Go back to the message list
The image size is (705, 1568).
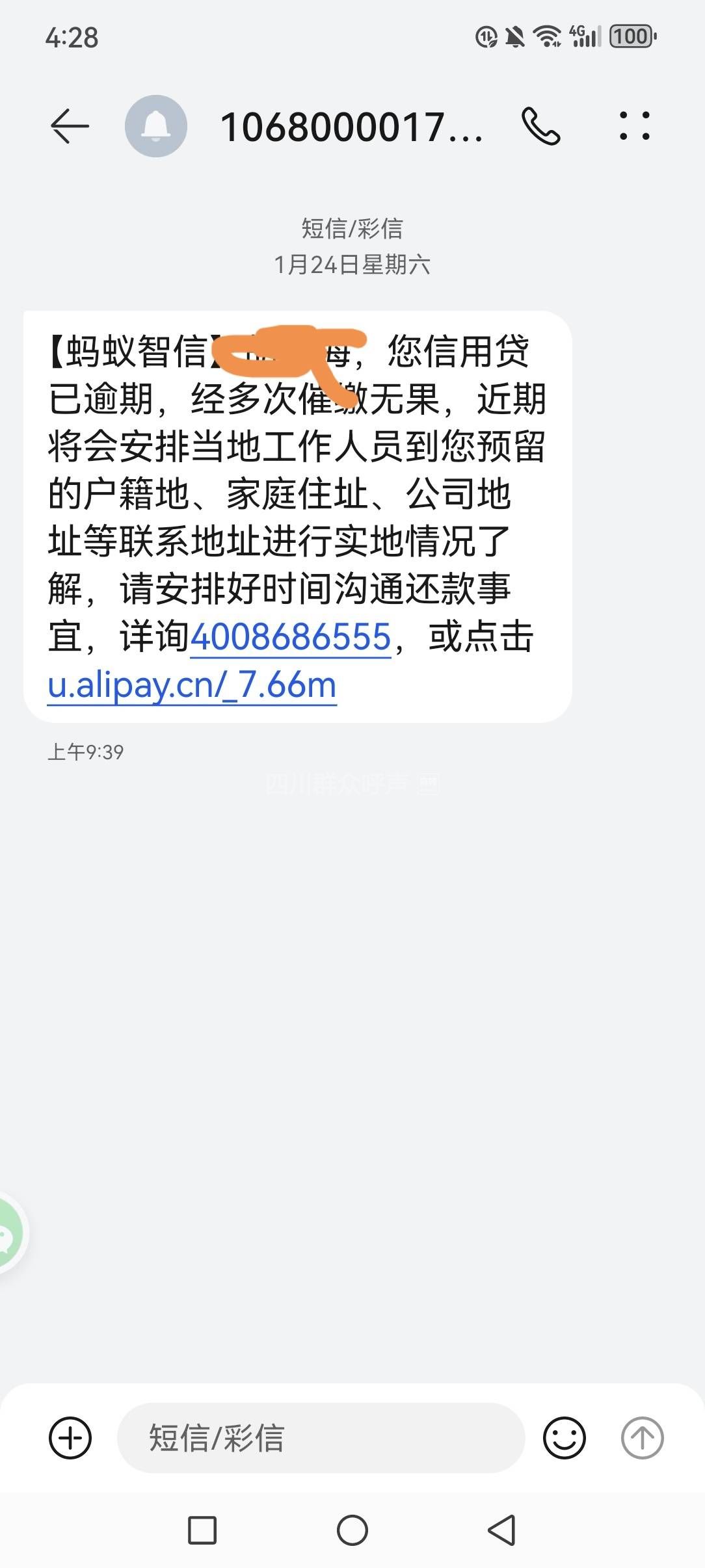(70, 126)
